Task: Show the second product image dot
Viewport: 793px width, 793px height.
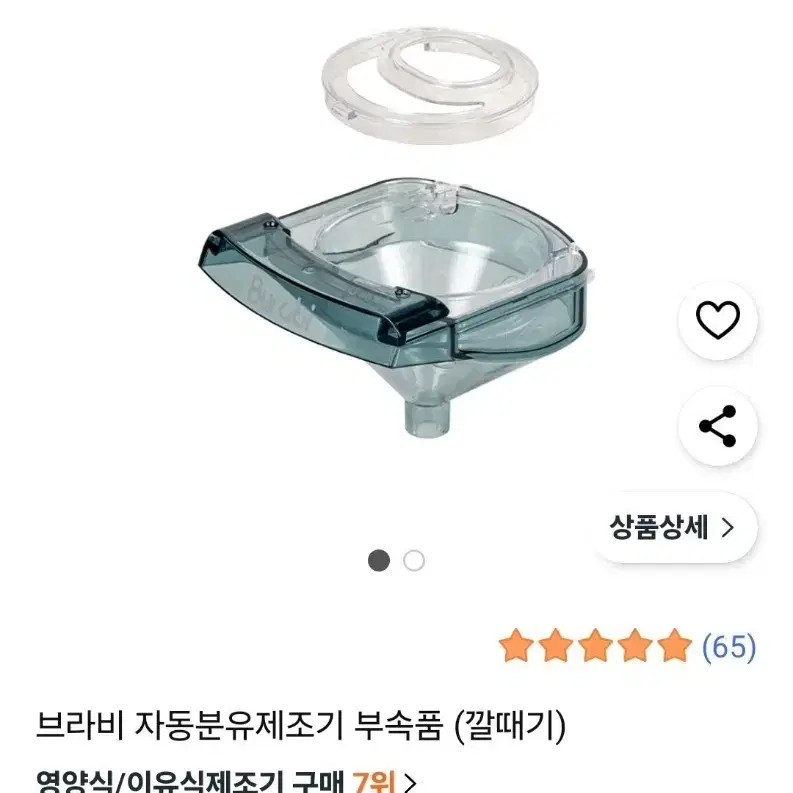Action: (x=414, y=560)
